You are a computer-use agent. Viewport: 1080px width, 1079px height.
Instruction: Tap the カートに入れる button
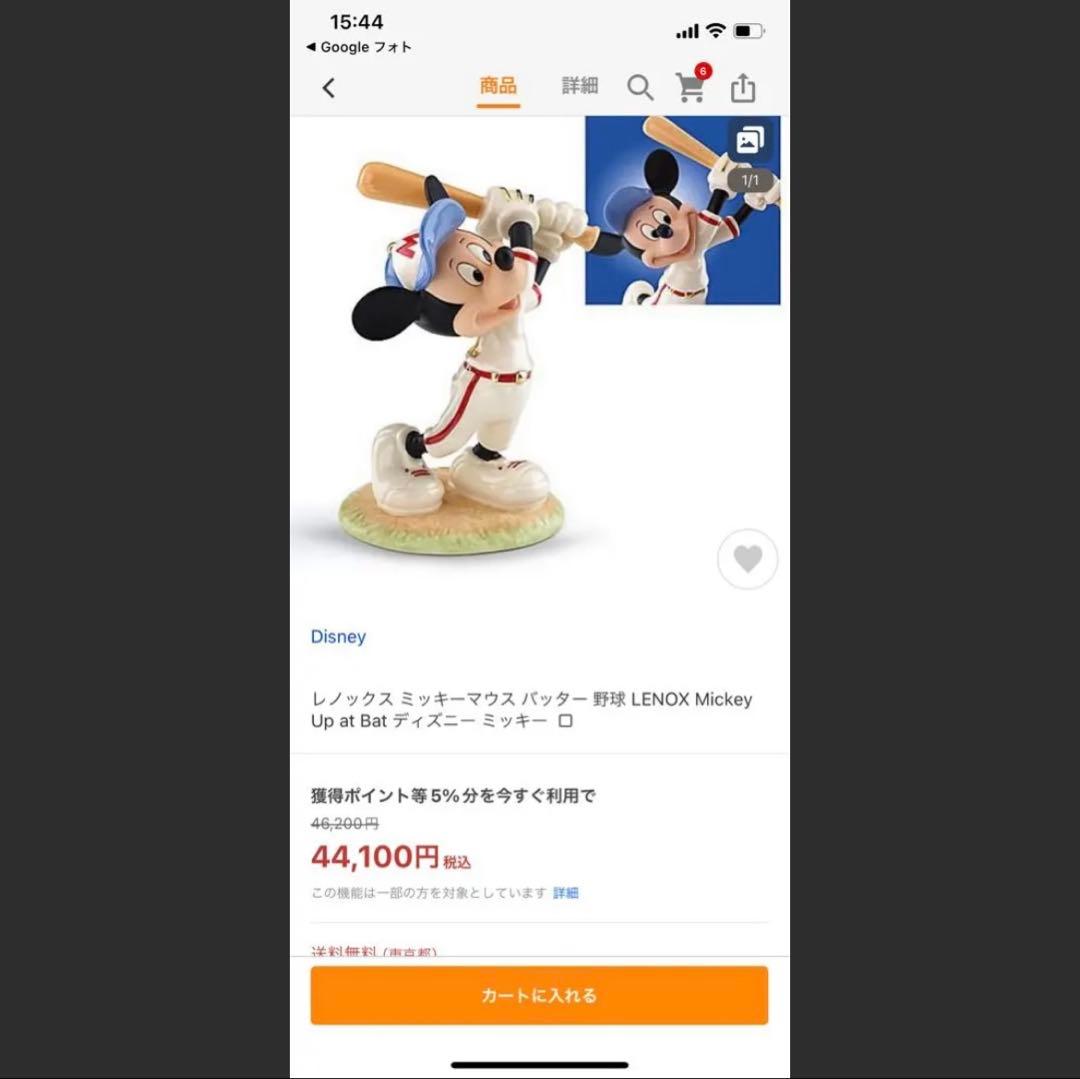[539, 995]
